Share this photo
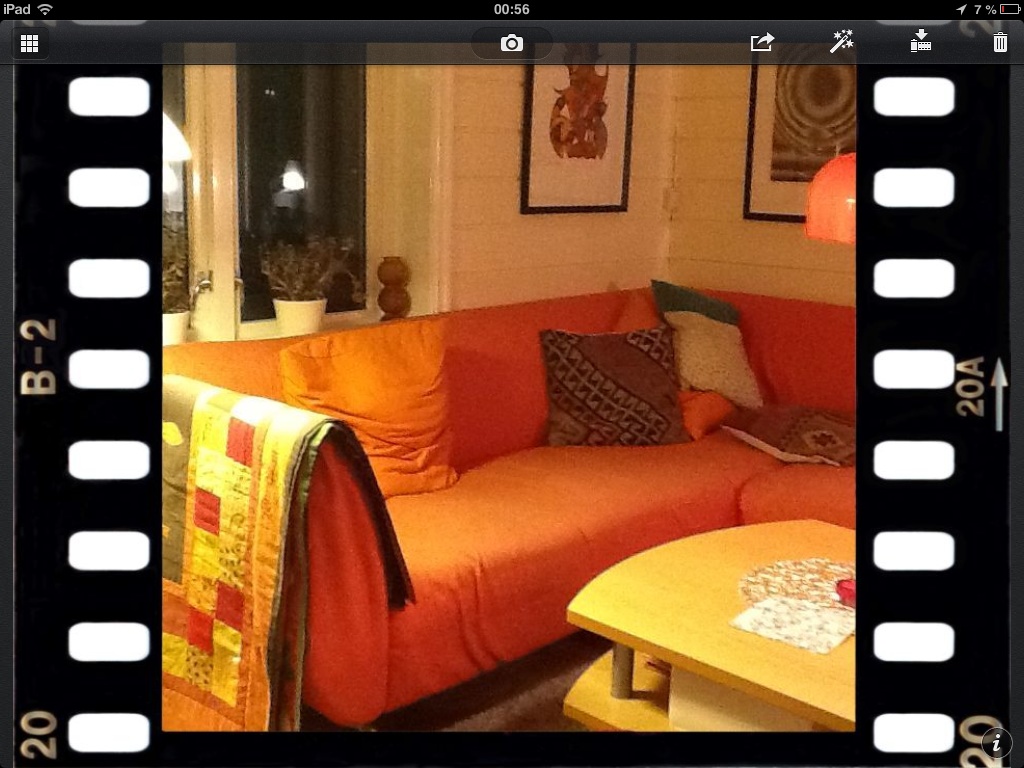 click(762, 42)
